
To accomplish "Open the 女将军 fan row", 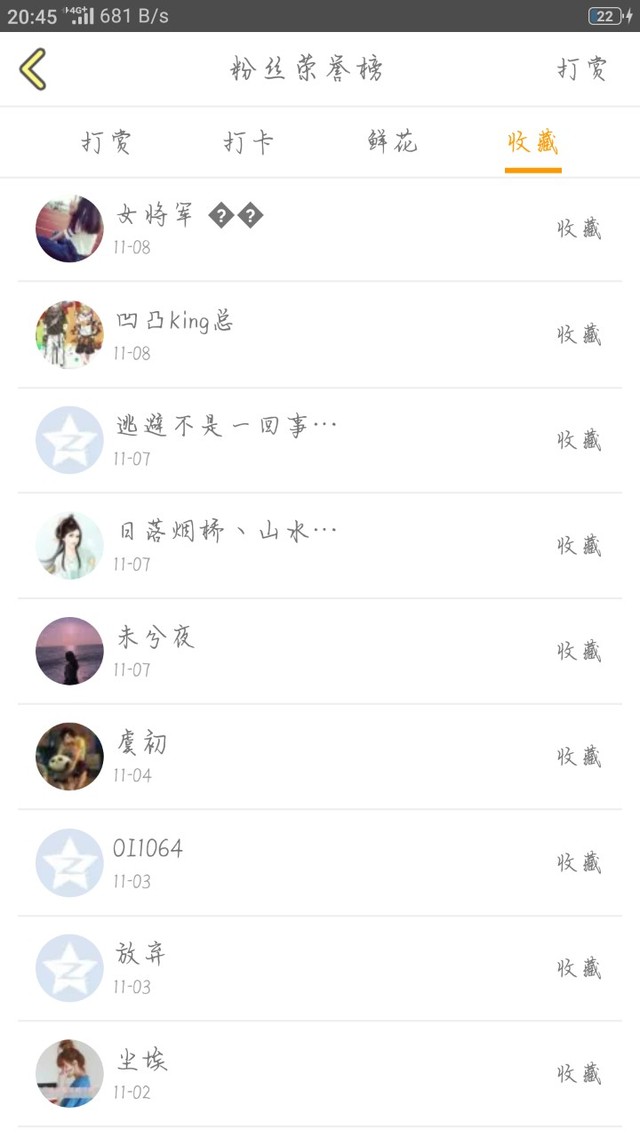I will (x=320, y=229).
